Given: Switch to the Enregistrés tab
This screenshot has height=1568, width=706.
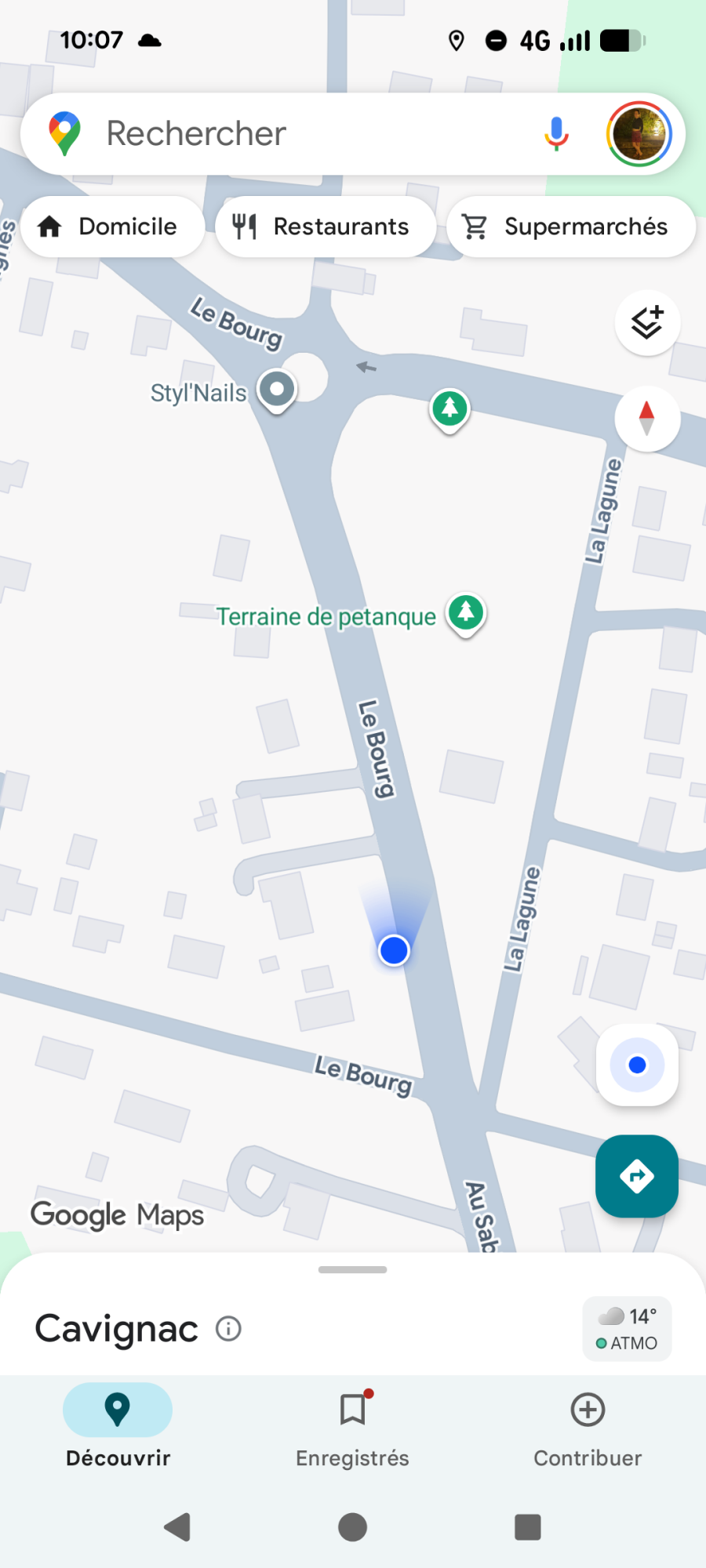Looking at the screenshot, I should click(x=352, y=1427).
